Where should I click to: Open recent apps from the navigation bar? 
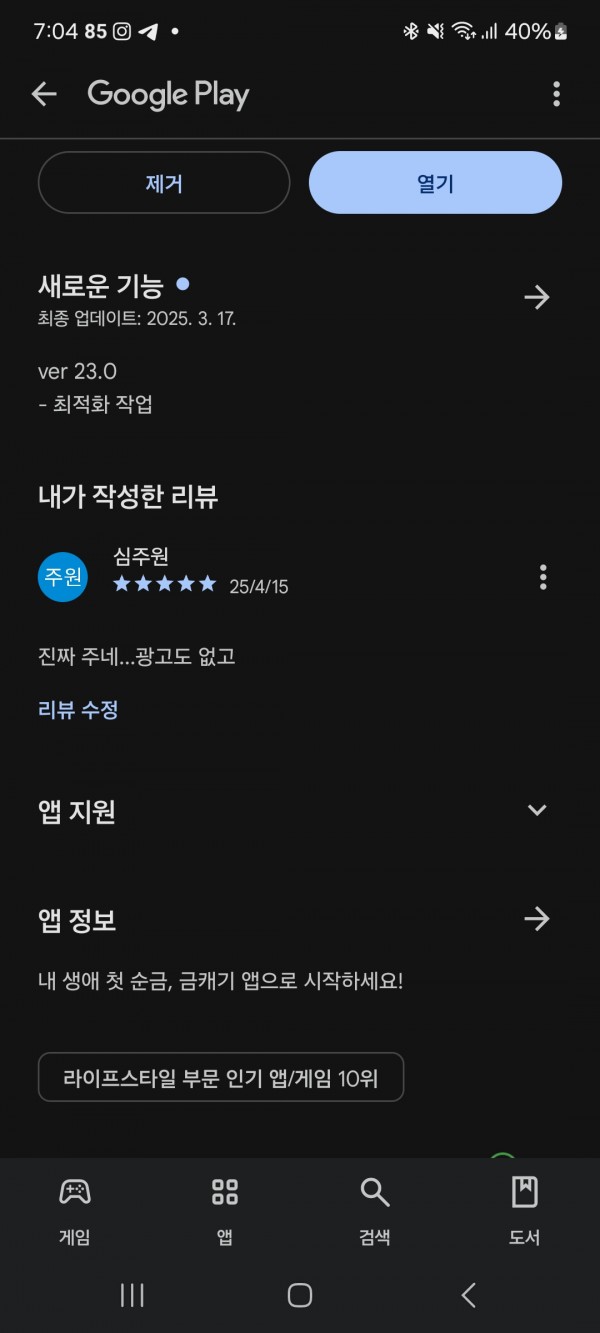click(x=132, y=1295)
